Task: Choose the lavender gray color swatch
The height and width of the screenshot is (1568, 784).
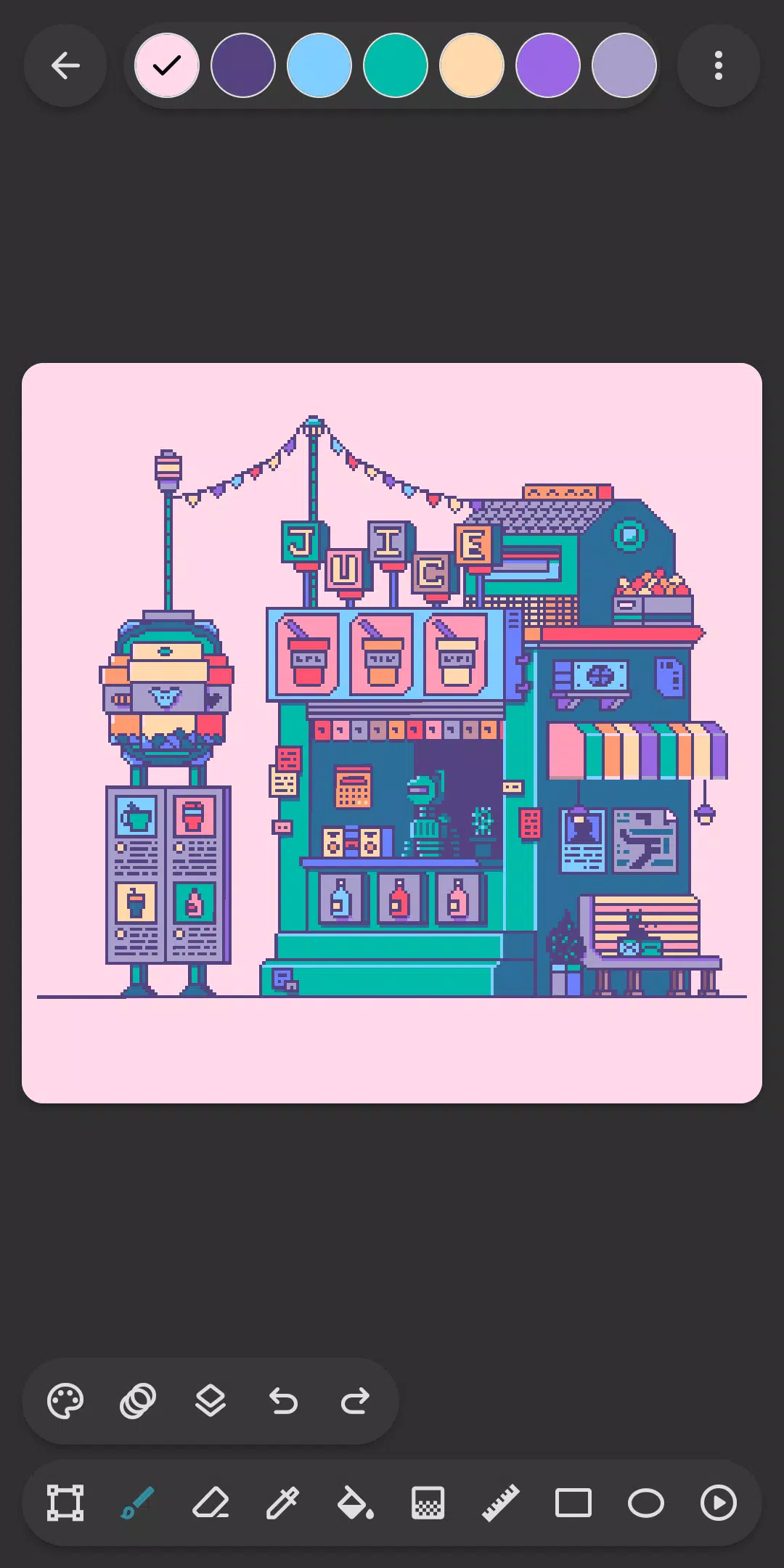Action: 624,65
